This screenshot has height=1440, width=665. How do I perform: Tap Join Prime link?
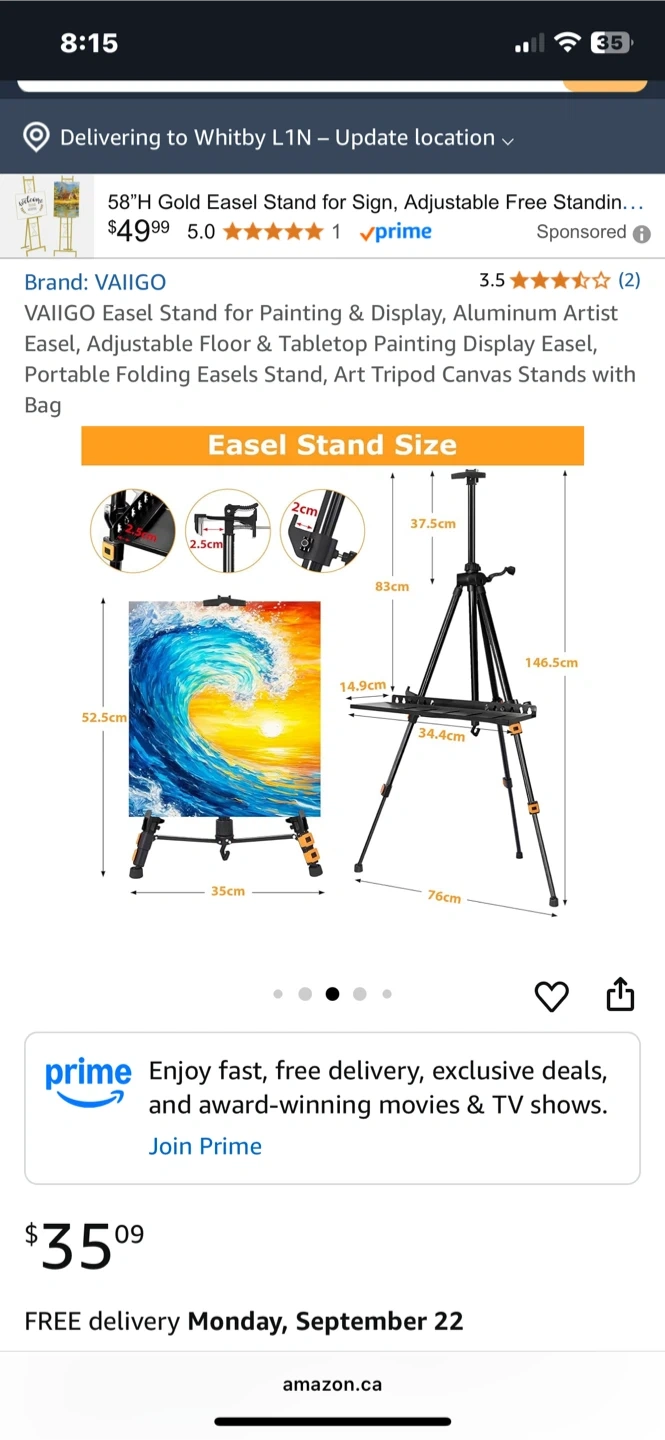[205, 1146]
